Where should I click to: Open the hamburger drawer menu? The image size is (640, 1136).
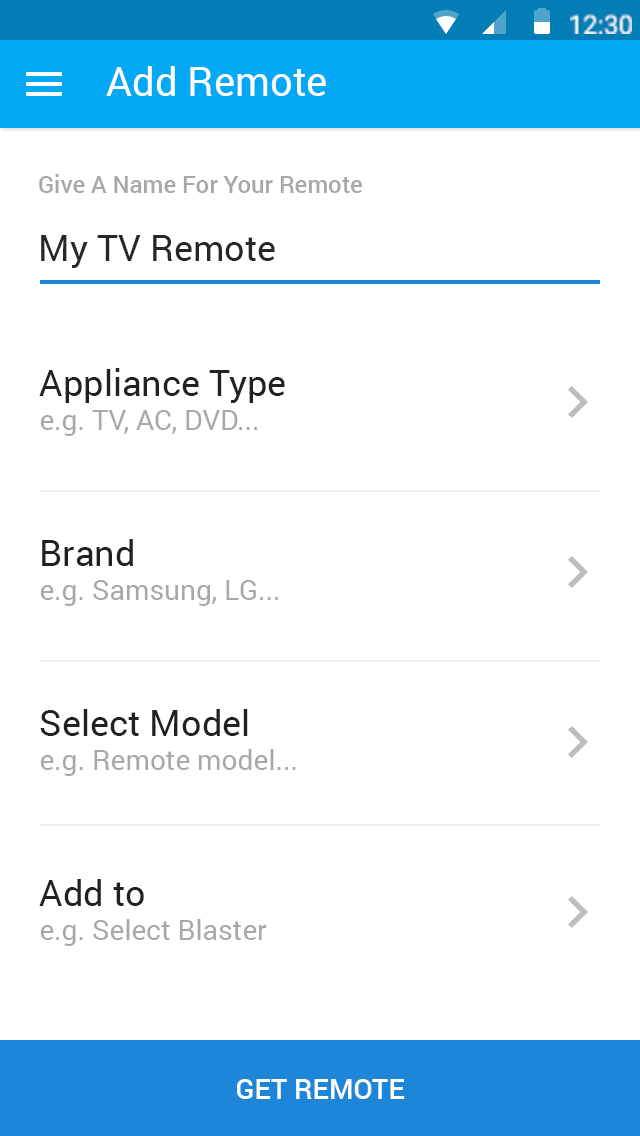point(43,84)
